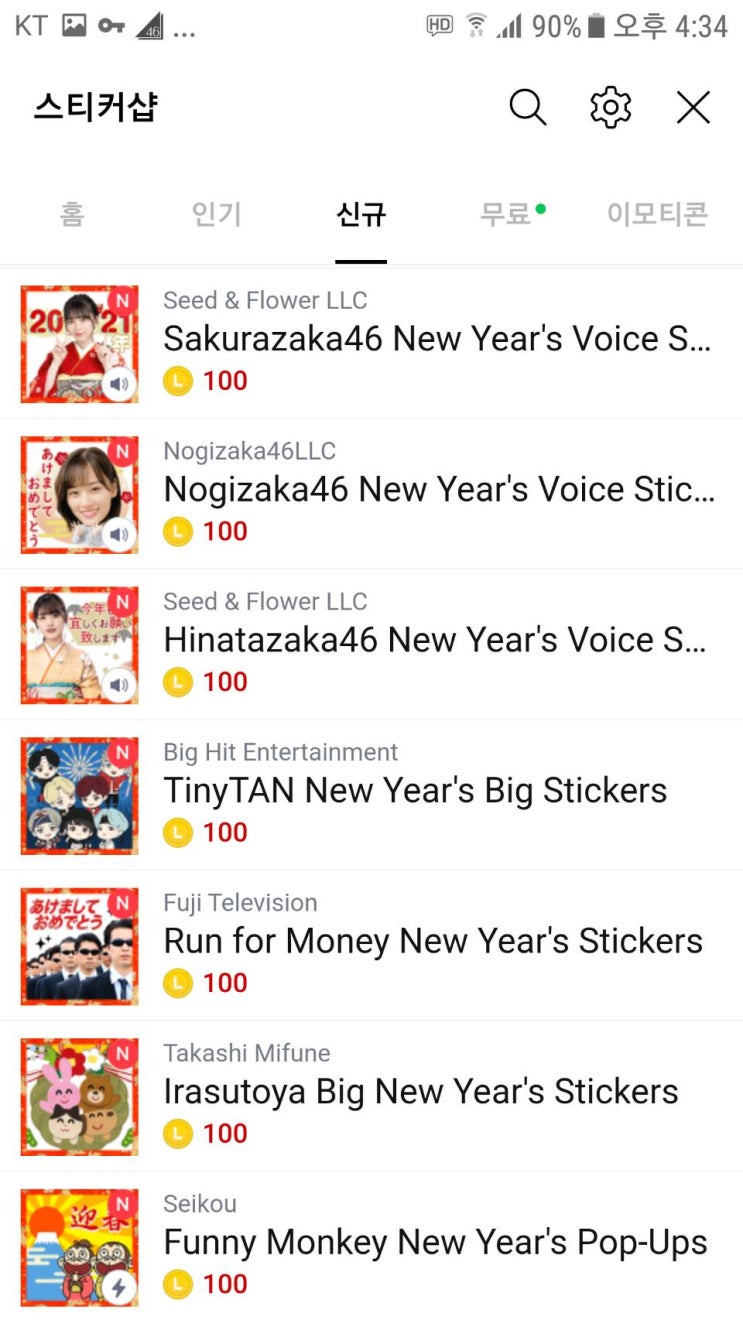
Task: Open the sticker shop search
Action: (527, 107)
